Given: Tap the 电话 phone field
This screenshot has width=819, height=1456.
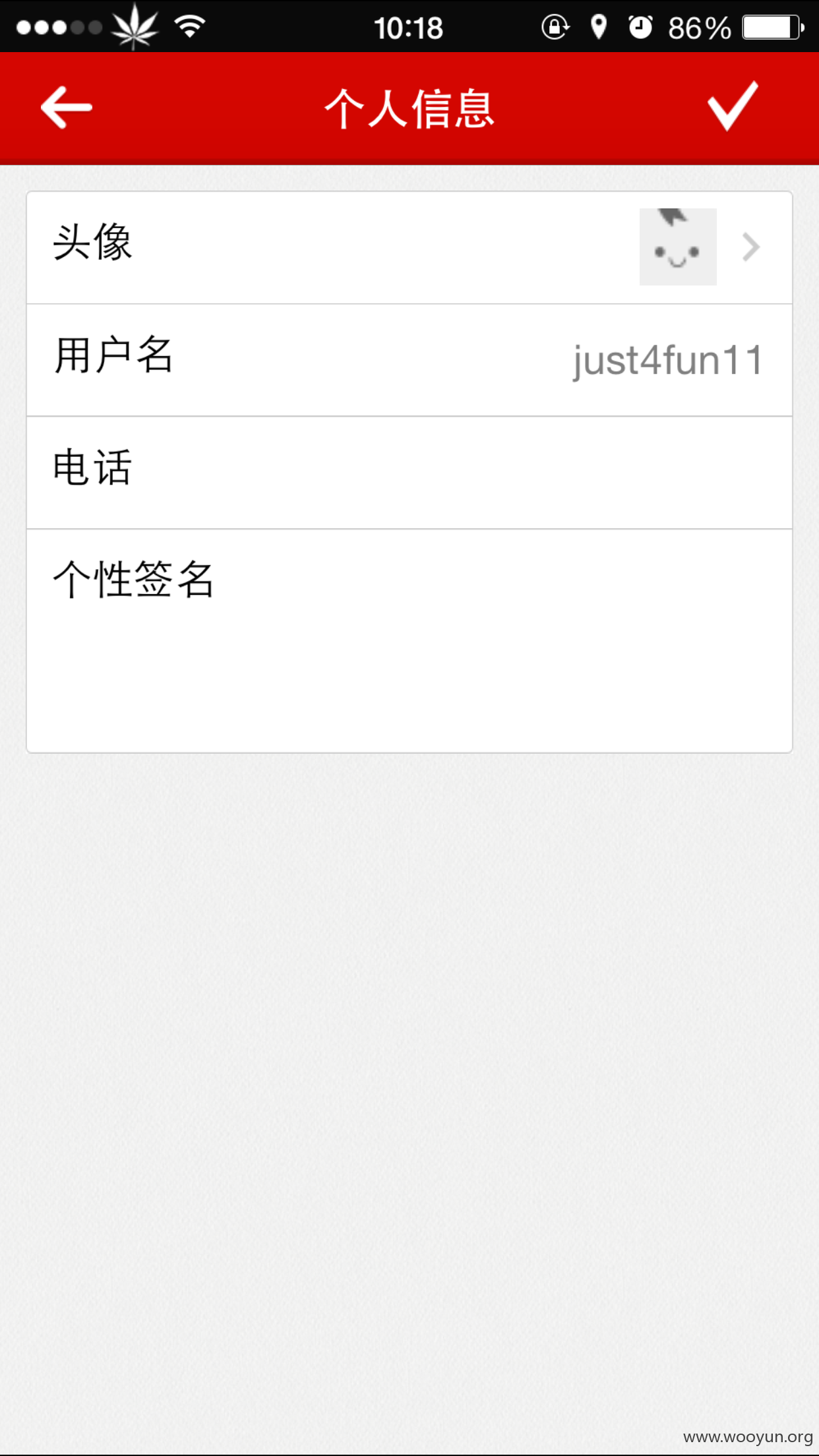Looking at the screenshot, I should tap(409, 473).
